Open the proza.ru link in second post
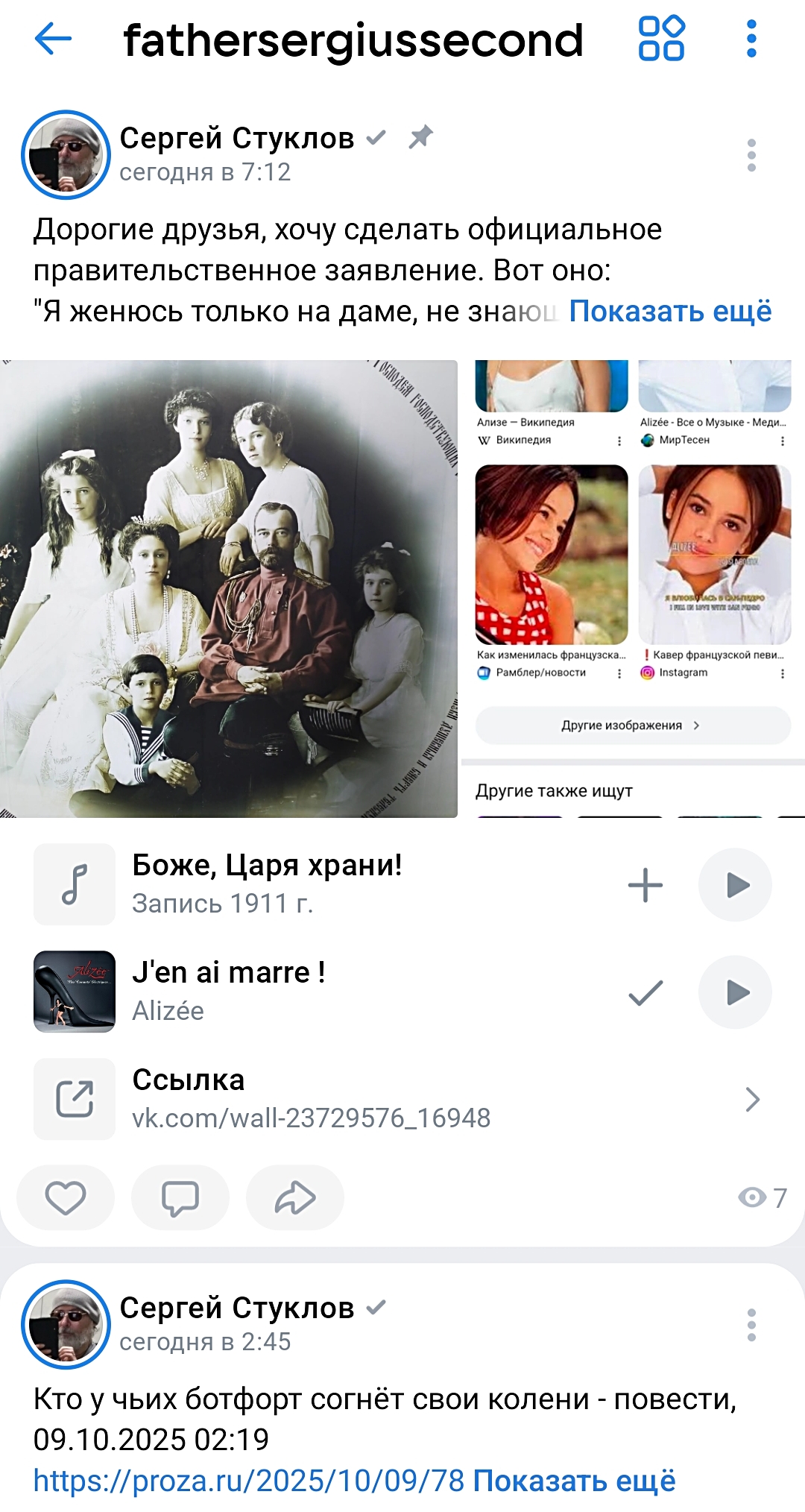Screen dimensions: 805x1512 click(249, 1481)
